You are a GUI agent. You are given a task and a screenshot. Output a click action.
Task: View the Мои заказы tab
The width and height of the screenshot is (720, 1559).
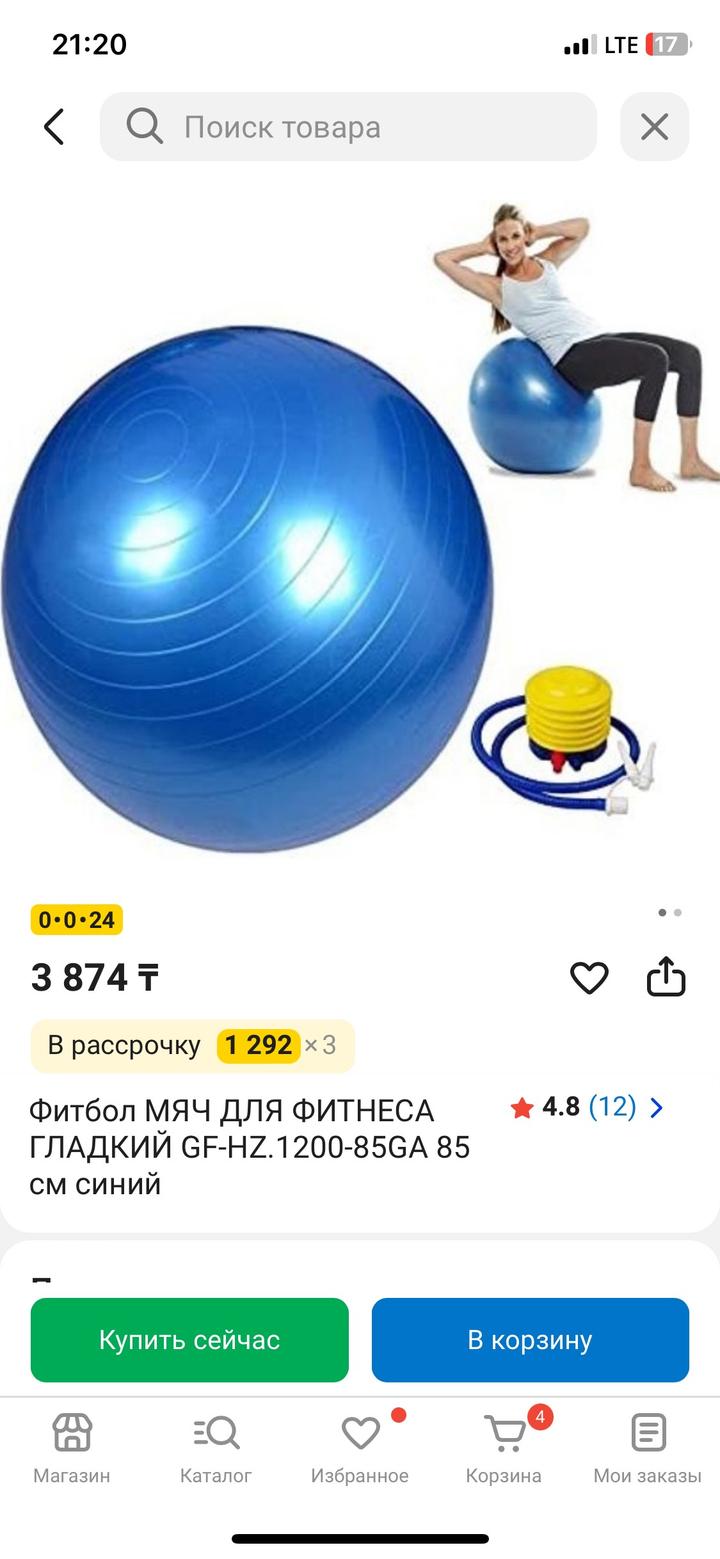pos(648,1446)
